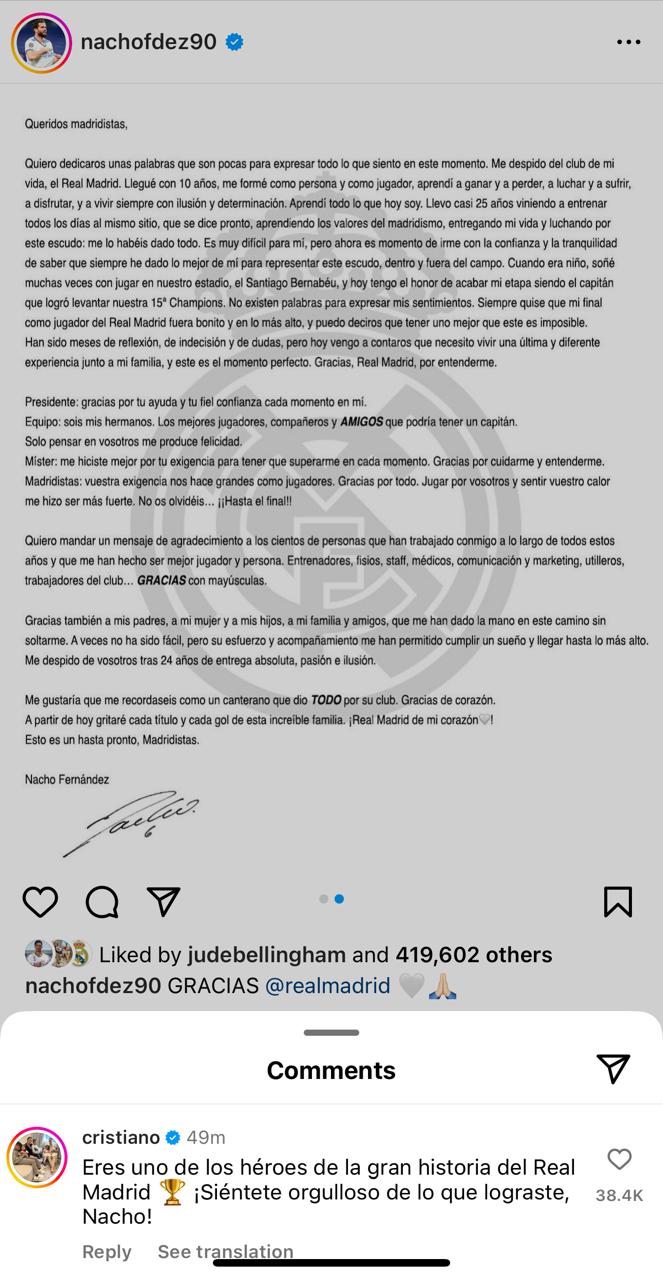The width and height of the screenshot is (663, 1279).
Task: View the 419,602 others who liked
Action: (473, 955)
